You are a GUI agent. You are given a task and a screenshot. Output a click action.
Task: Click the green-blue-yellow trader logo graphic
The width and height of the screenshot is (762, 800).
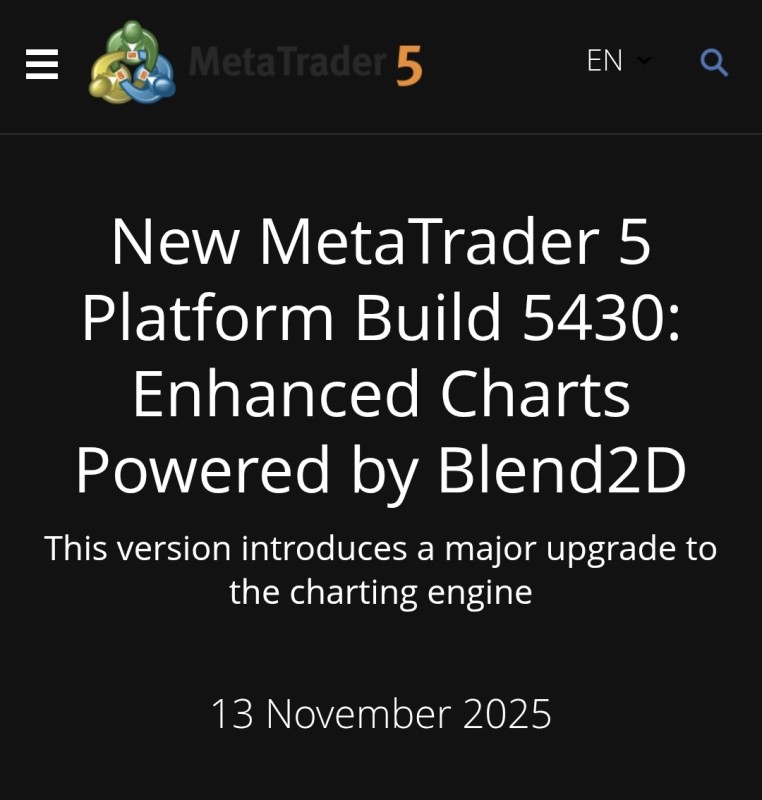133,62
